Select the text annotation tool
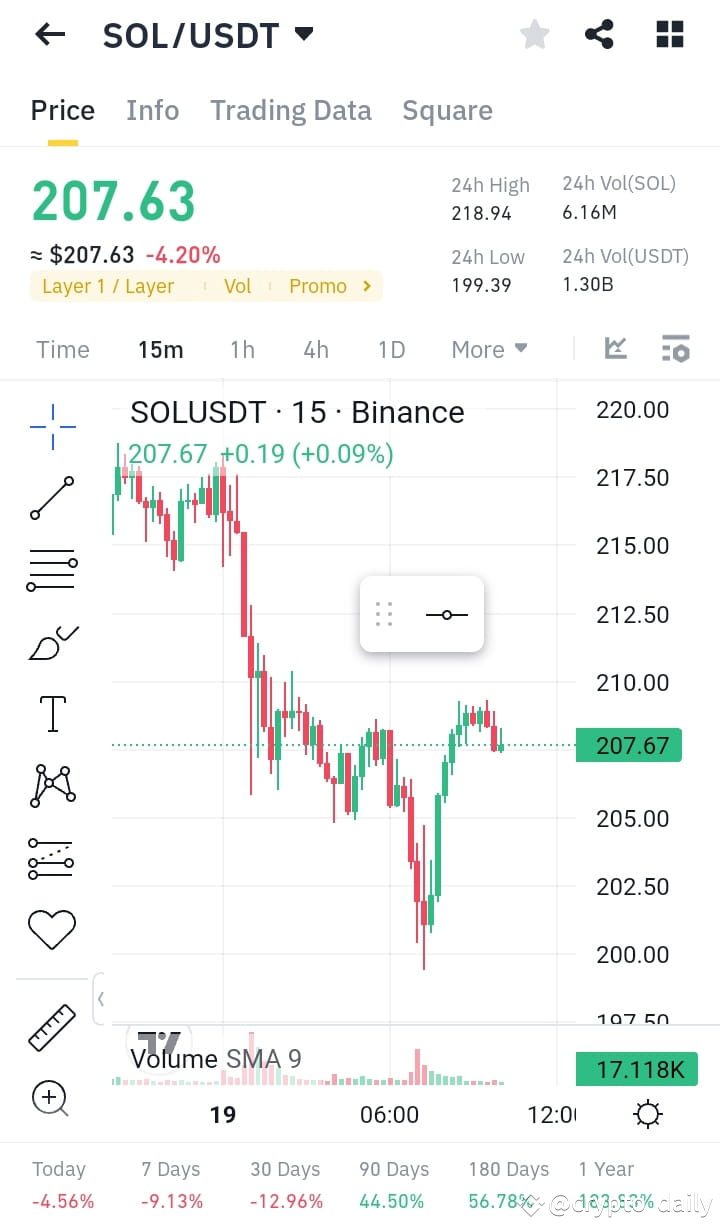The image size is (720, 1226). pos(52,713)
